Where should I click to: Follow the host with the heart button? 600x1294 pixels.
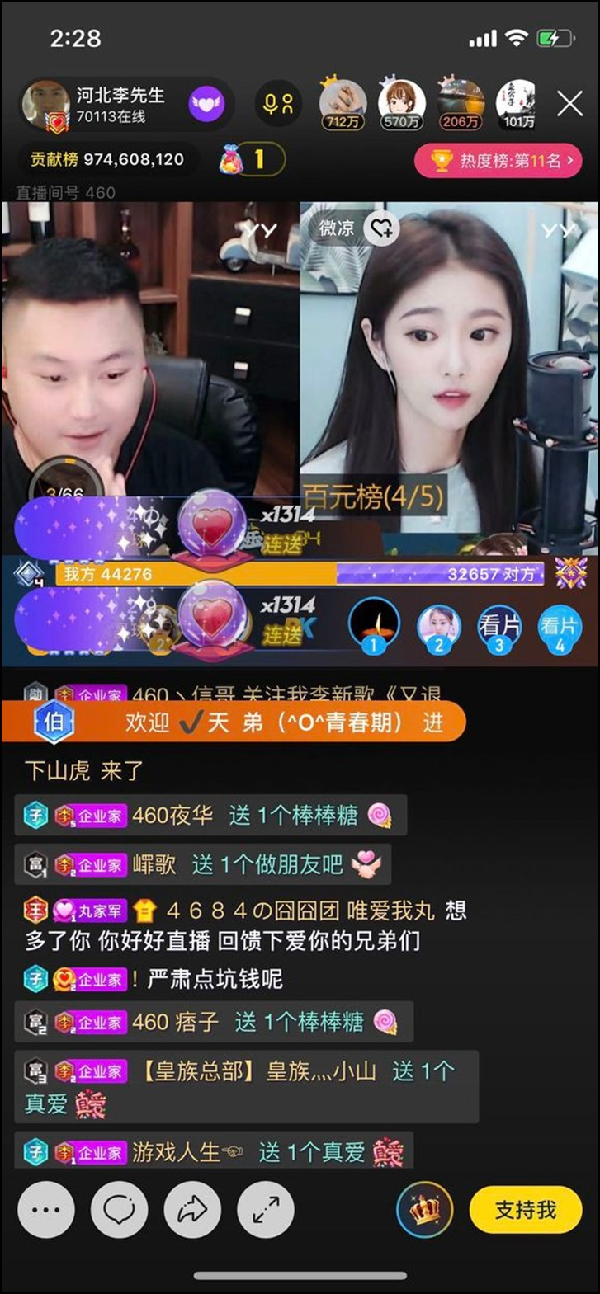click(x=209, y=104)
